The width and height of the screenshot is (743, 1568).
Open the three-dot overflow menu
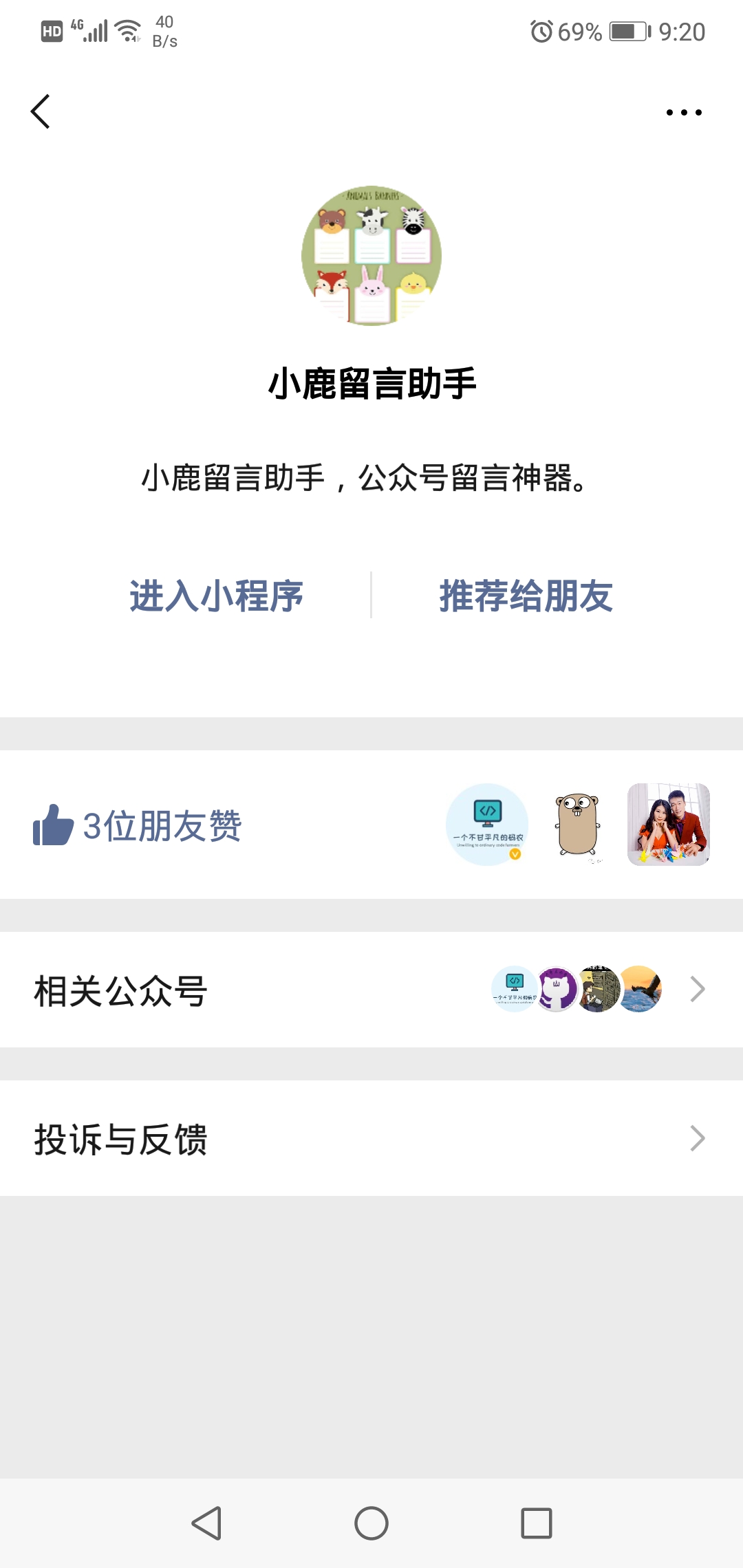tap(684, 112)
